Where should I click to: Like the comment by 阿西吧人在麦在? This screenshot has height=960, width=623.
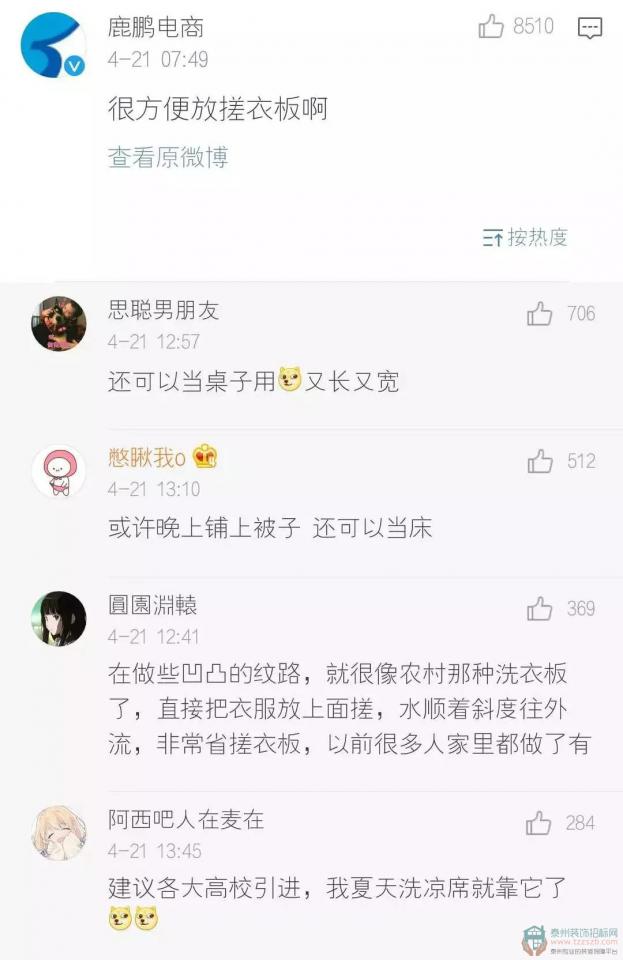[x=540, y=823]
